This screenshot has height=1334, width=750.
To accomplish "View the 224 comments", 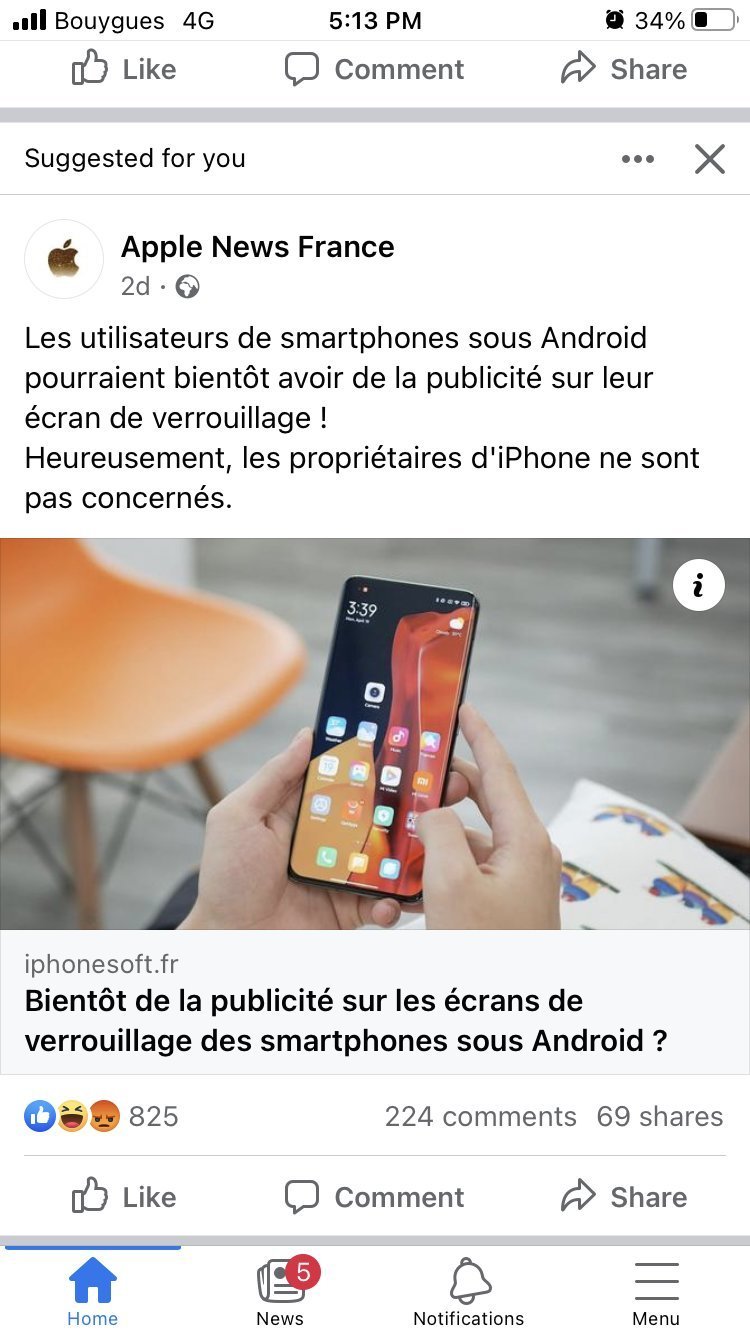I will (480, 1117).
